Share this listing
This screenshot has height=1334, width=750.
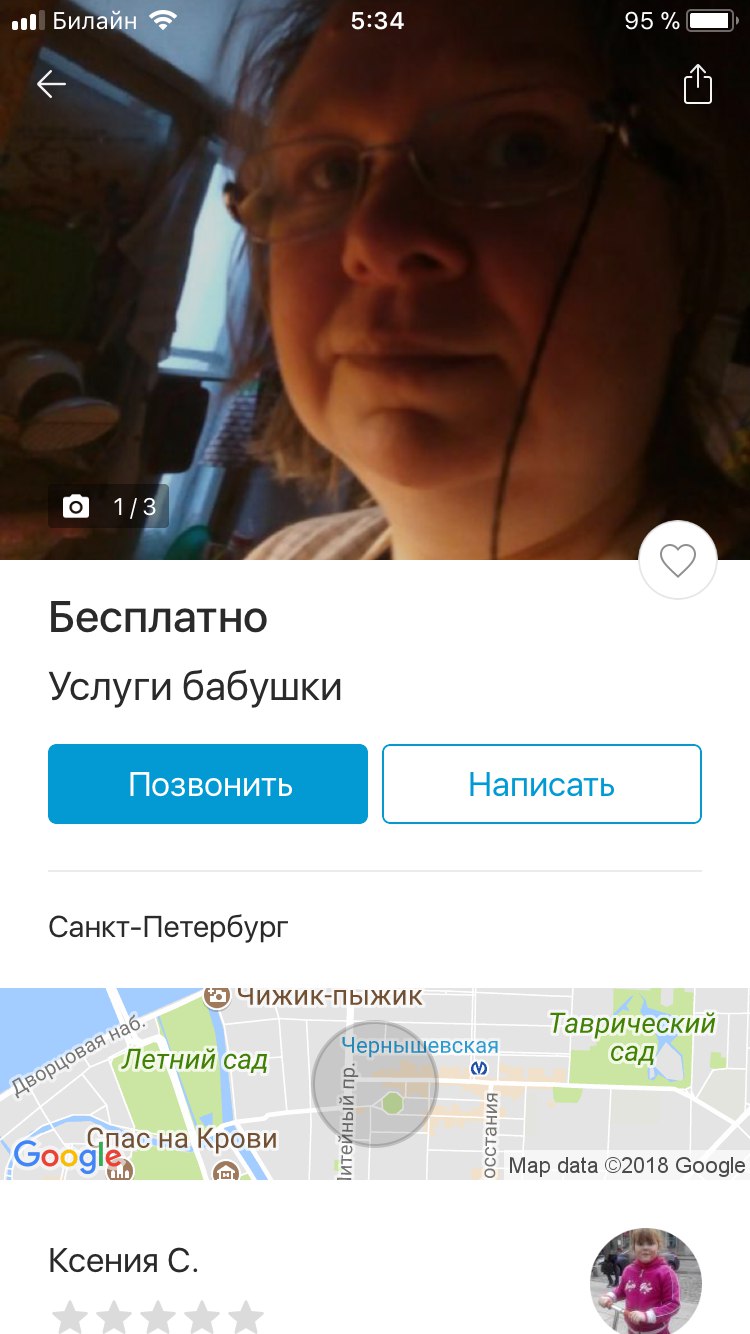point(697,85)
